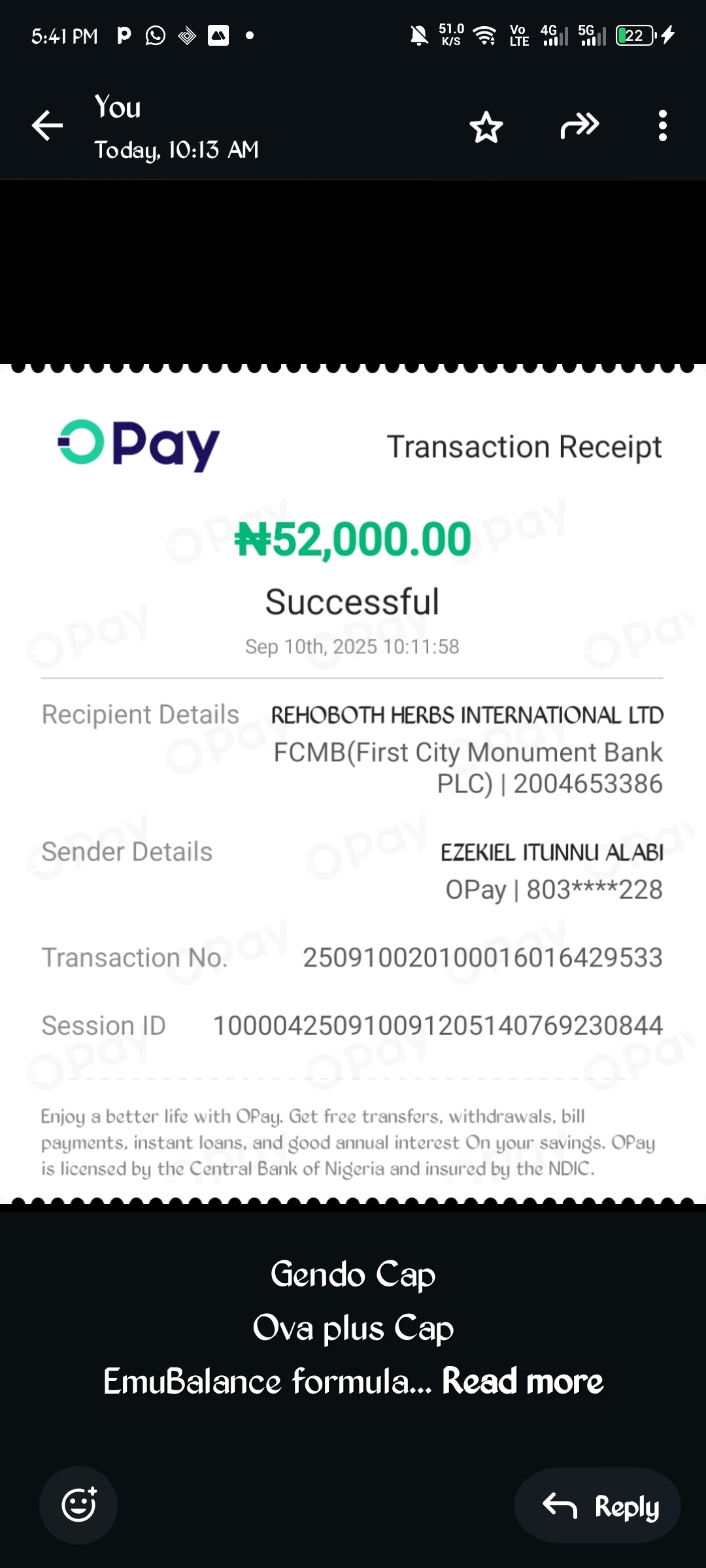Forward this receipt image
Screen dimensions: 706x1568
[579, 125]
